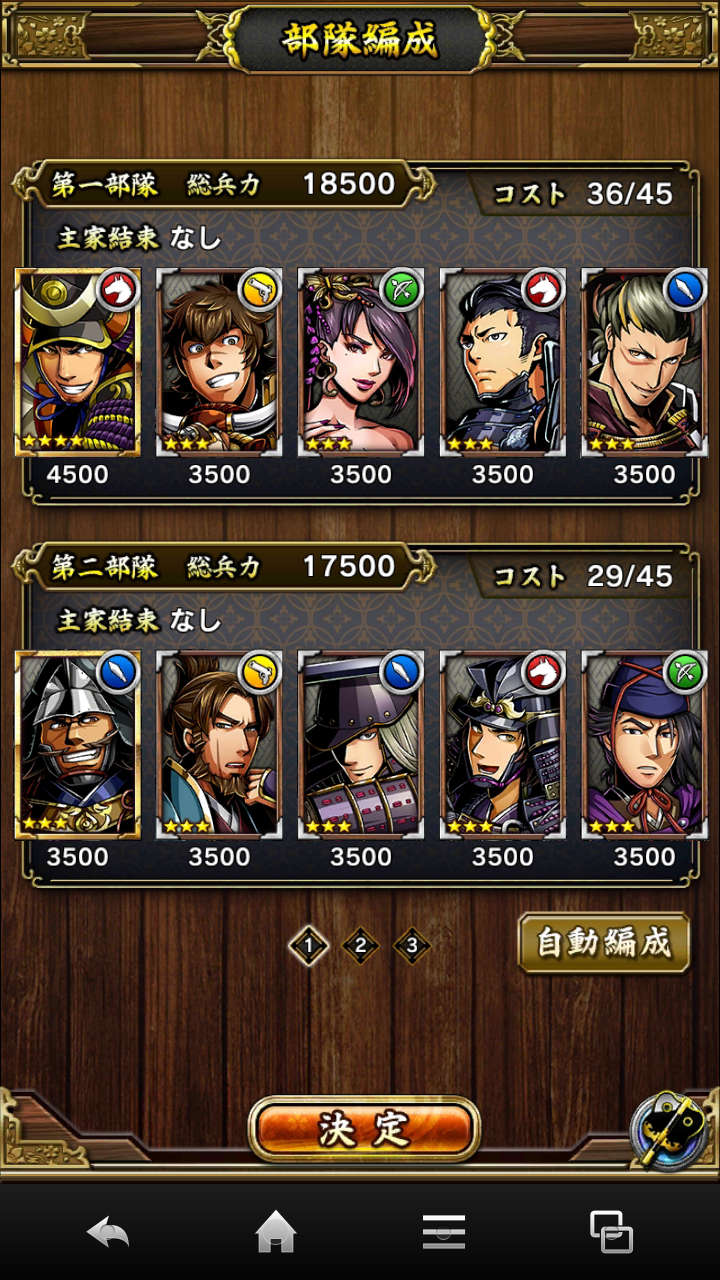Select the silver-helmet leader of second squad
The width and height of the screenshot is (720, 1280).
[78, 744]
